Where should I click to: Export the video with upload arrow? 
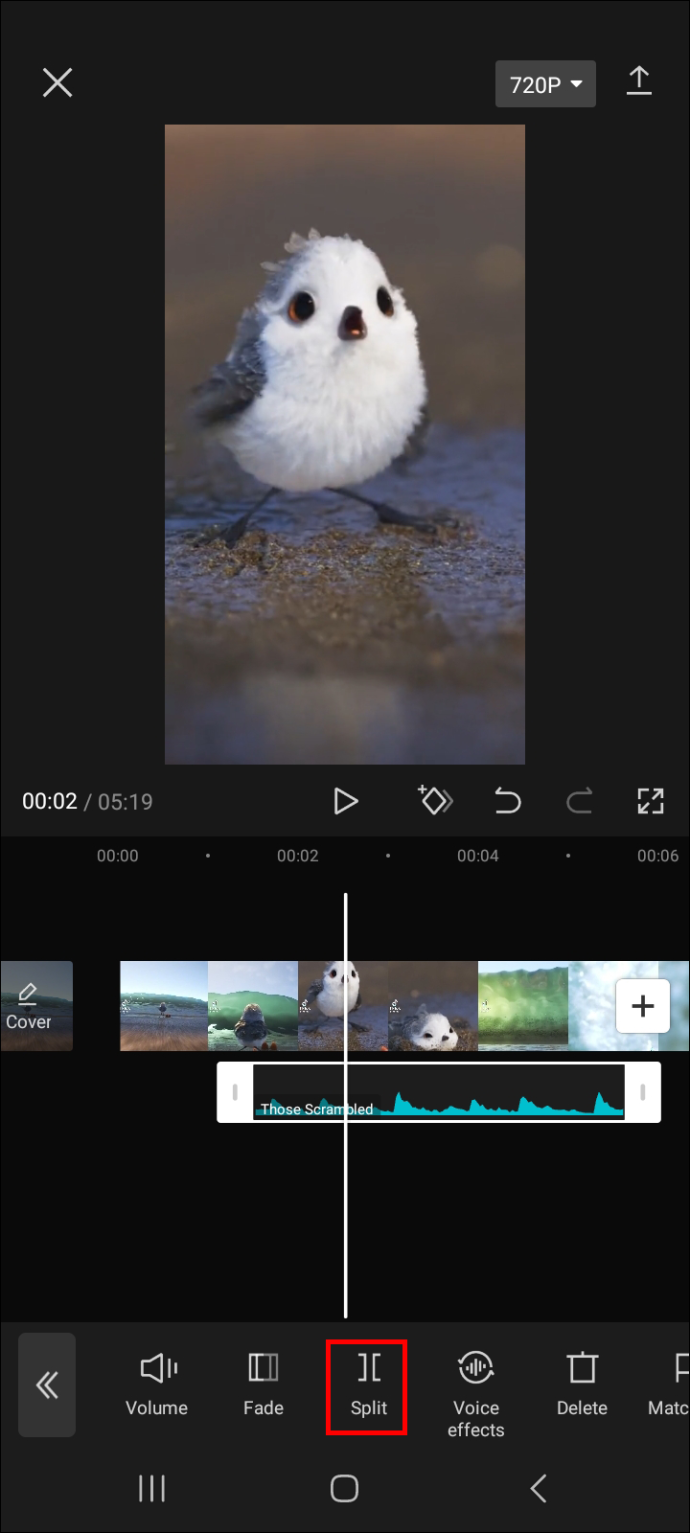639,82
